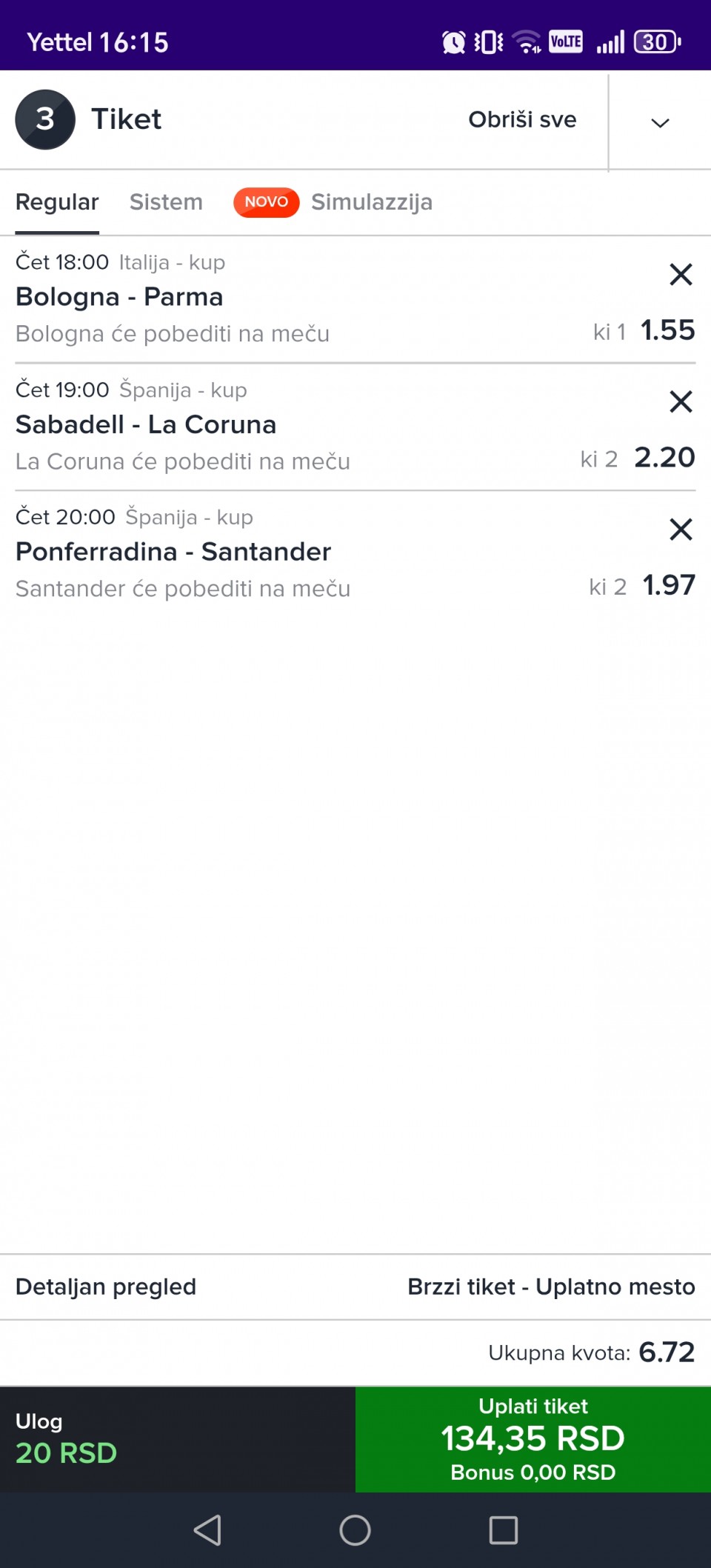The width and height of the screenshot is (711, 1568).
Task: Tap Obriši sve to clear the ticket
Action: 522,120
